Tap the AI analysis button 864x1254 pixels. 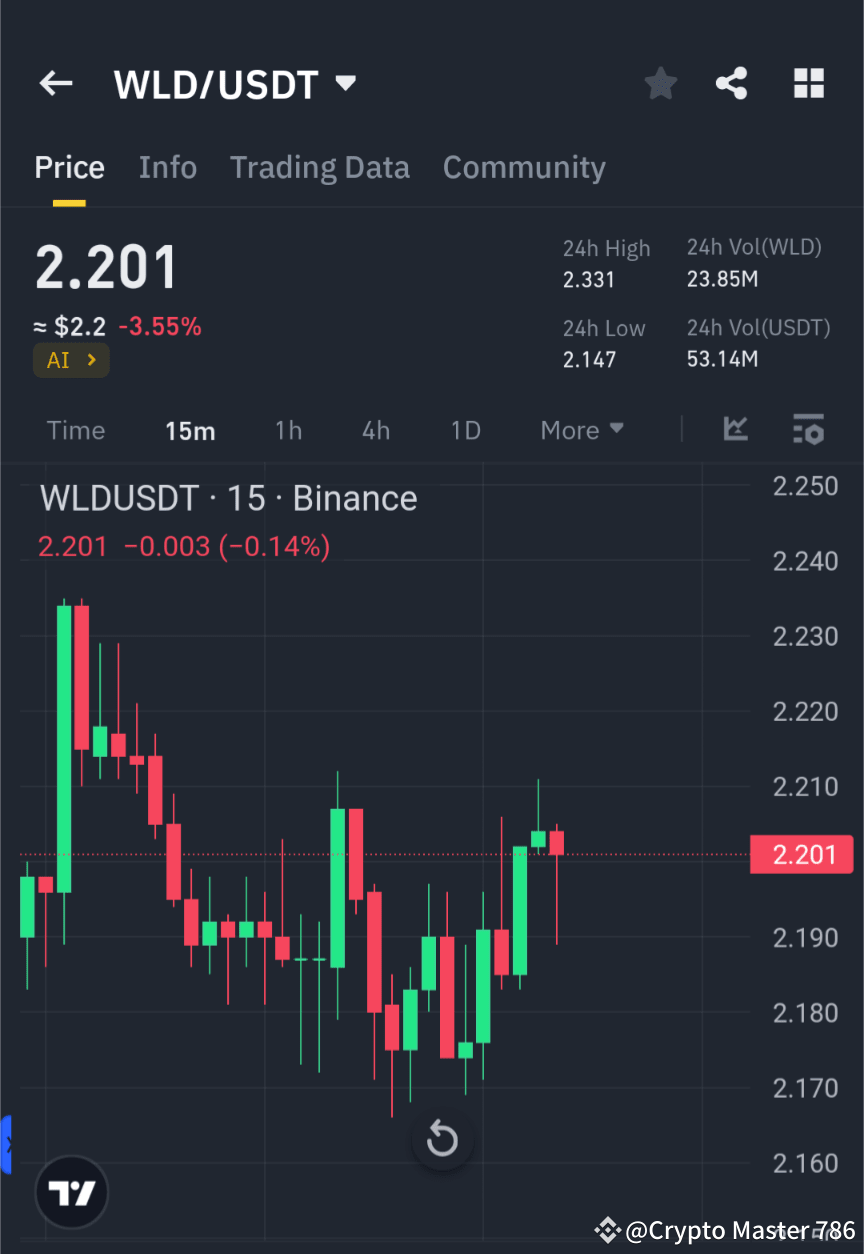(71, 360)
